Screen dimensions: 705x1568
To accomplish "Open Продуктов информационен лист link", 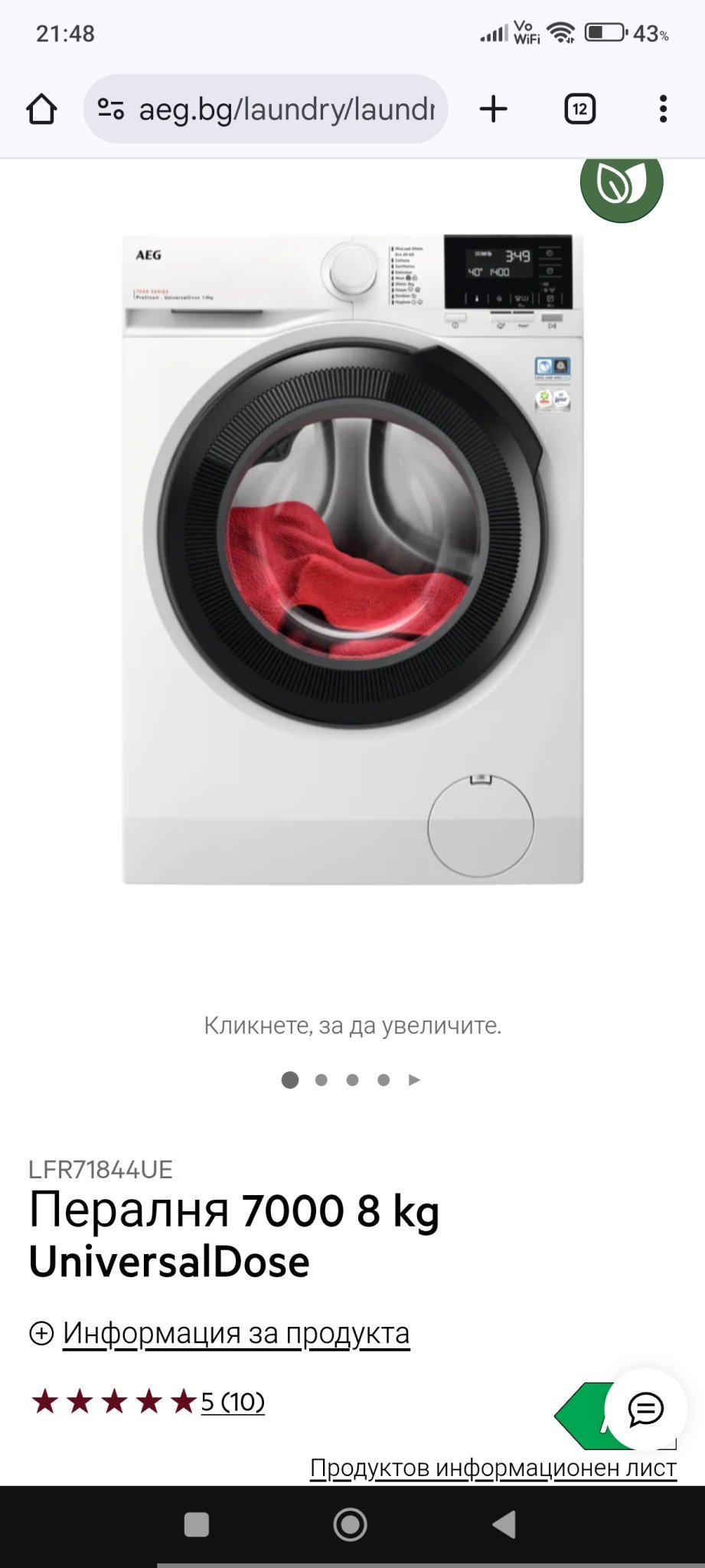I will 493,1468.
